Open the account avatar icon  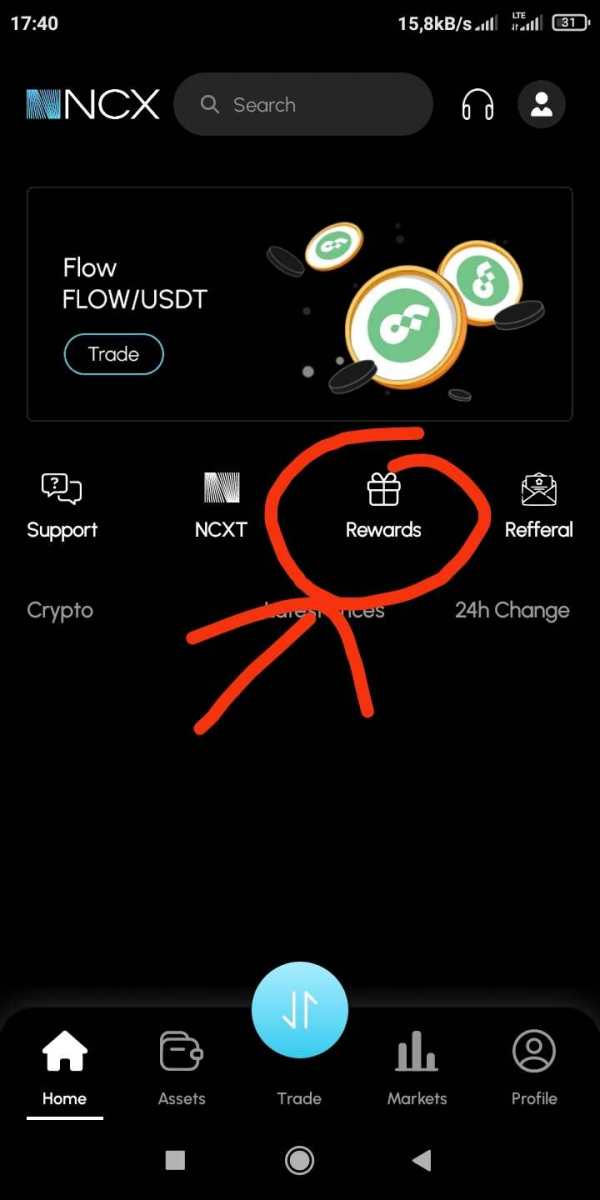[x=541, y=104]
